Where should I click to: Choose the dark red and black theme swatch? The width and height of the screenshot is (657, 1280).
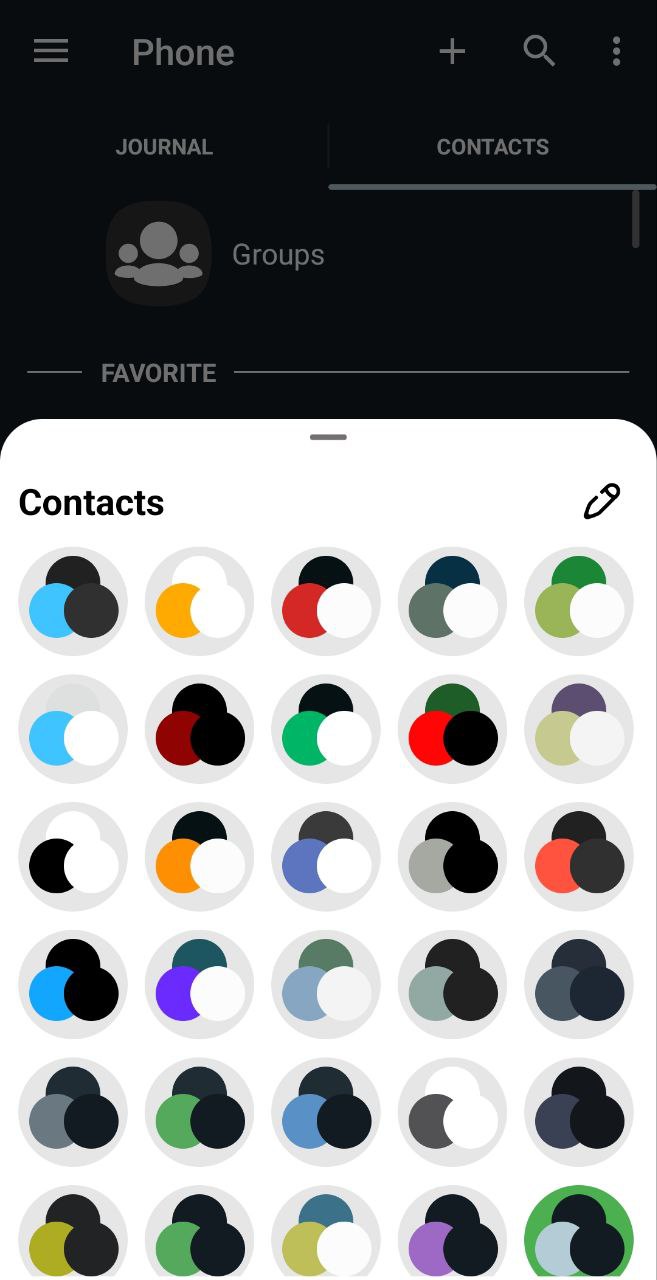[199, 729]
